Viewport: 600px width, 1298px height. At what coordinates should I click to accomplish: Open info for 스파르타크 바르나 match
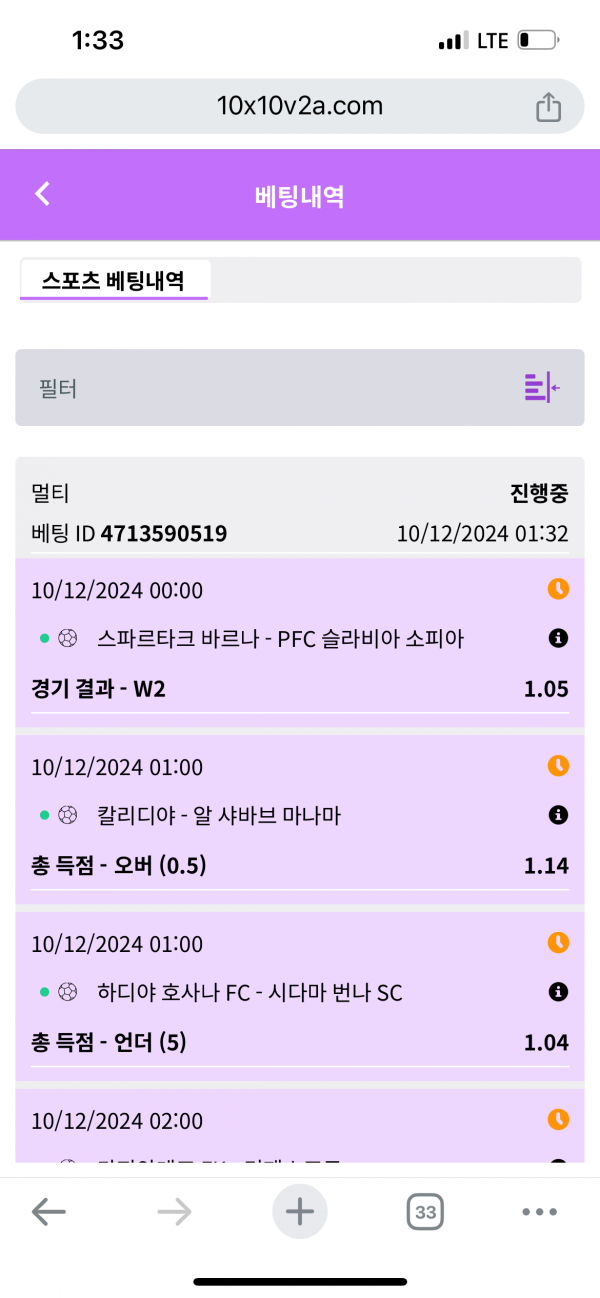click(x=558, y=638)
